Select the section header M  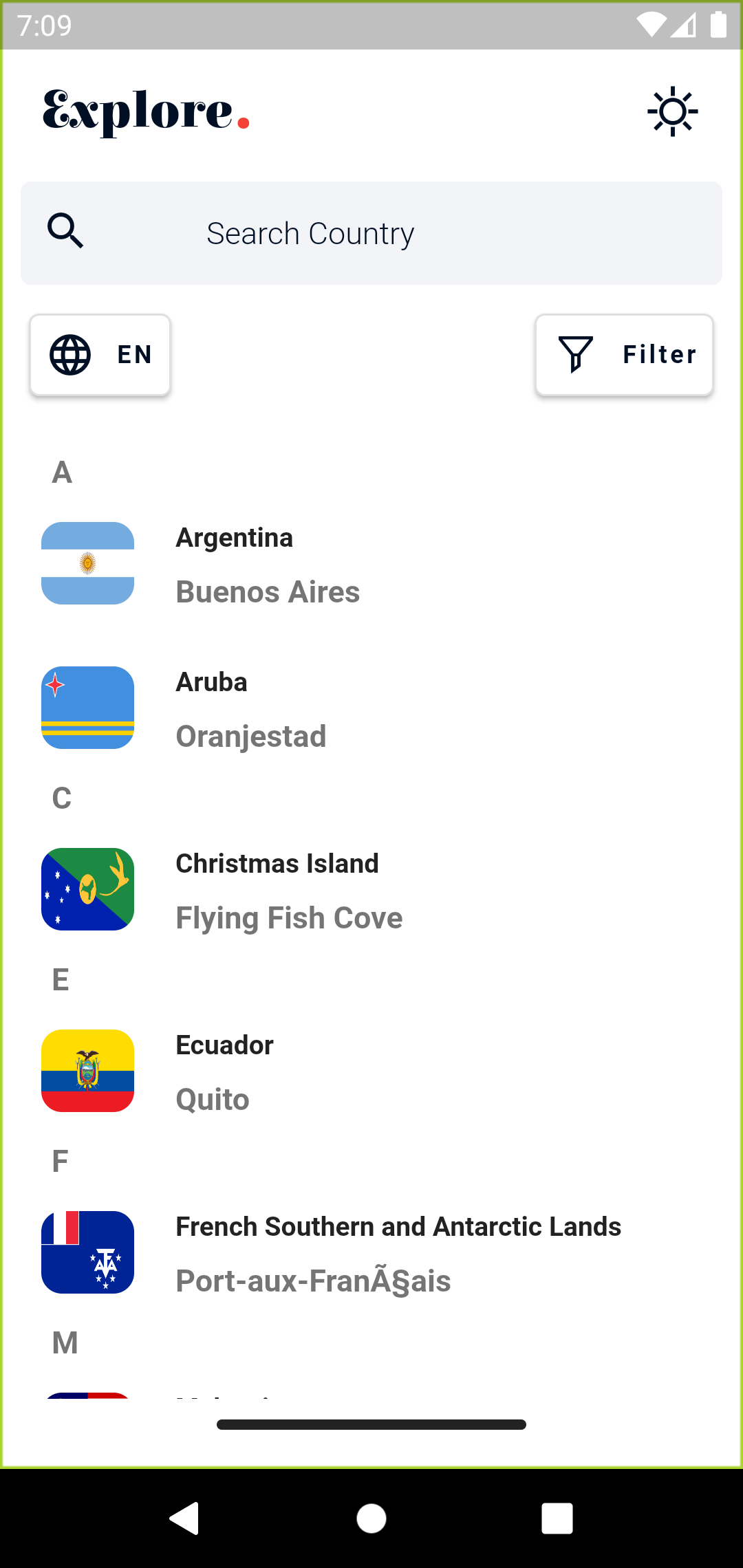[64, 1341]
